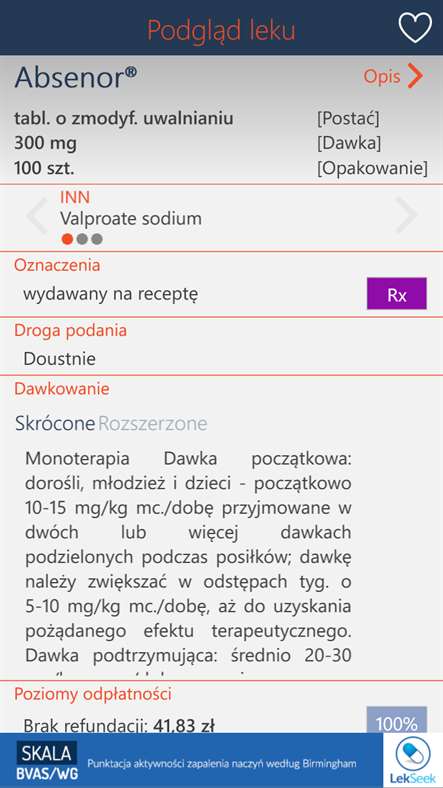Open the Opis description page

point(394,76)
